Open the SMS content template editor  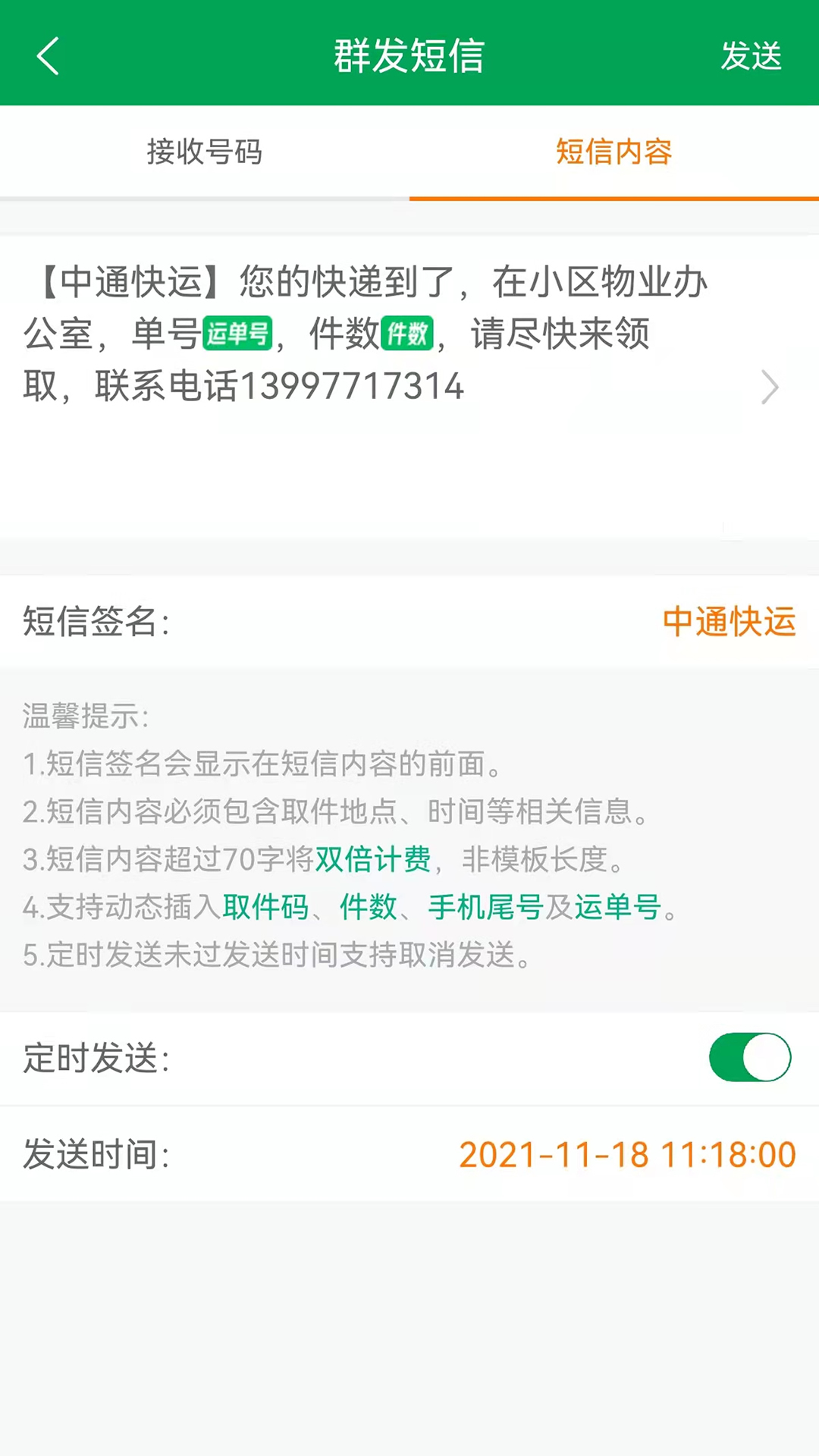(x=409, y=388)
